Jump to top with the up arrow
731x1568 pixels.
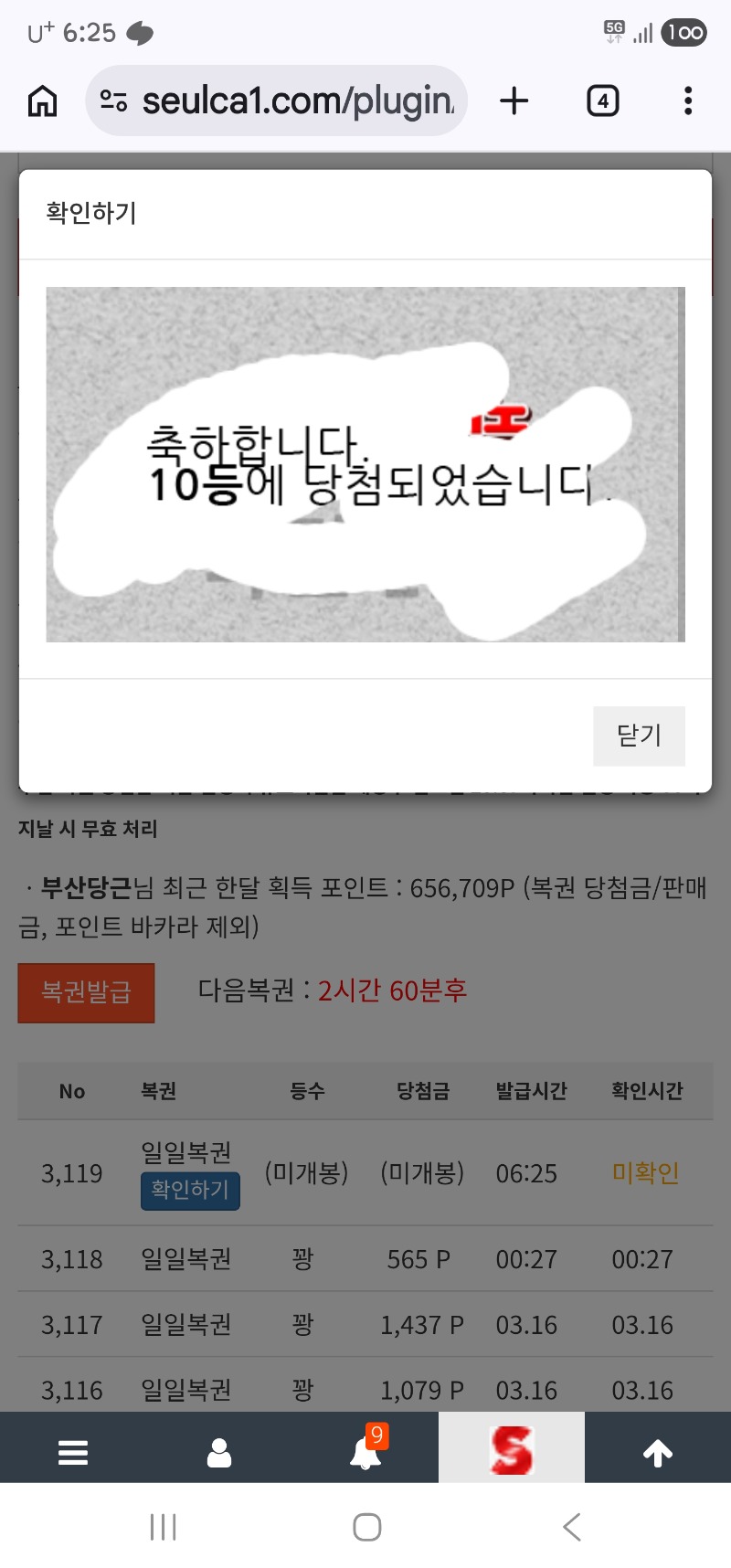point(658,1451)
